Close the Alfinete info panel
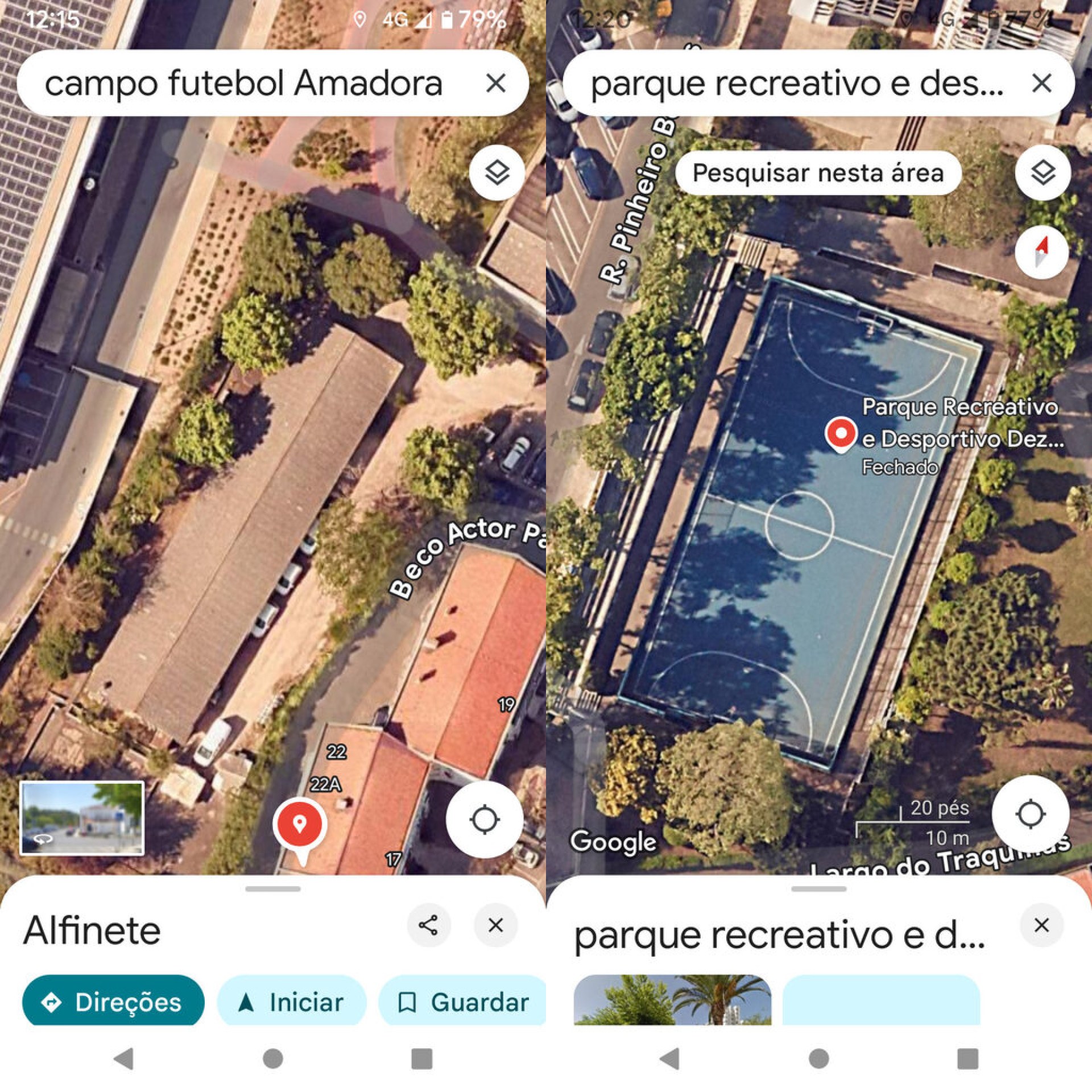 (495, 925)
